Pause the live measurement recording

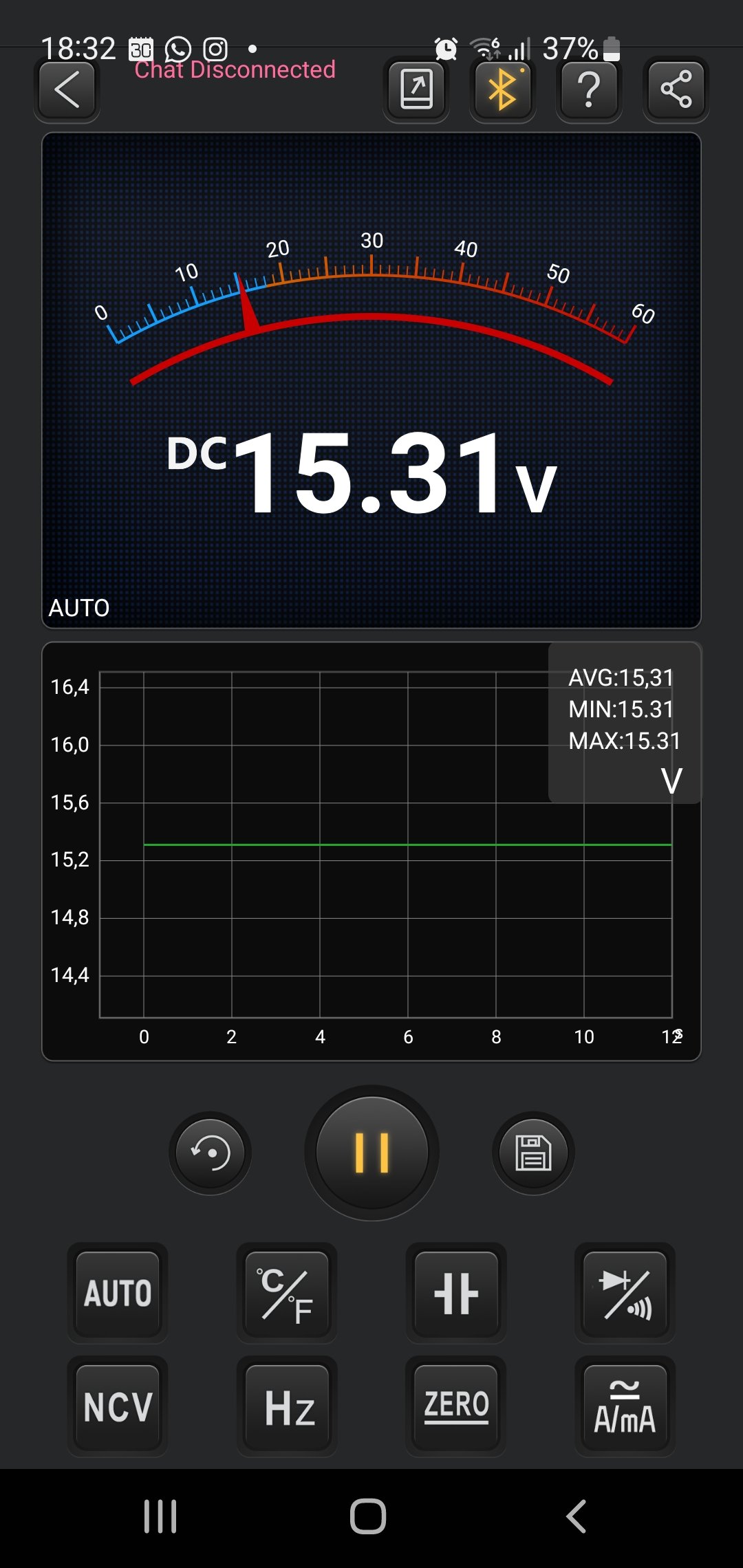371,1152
